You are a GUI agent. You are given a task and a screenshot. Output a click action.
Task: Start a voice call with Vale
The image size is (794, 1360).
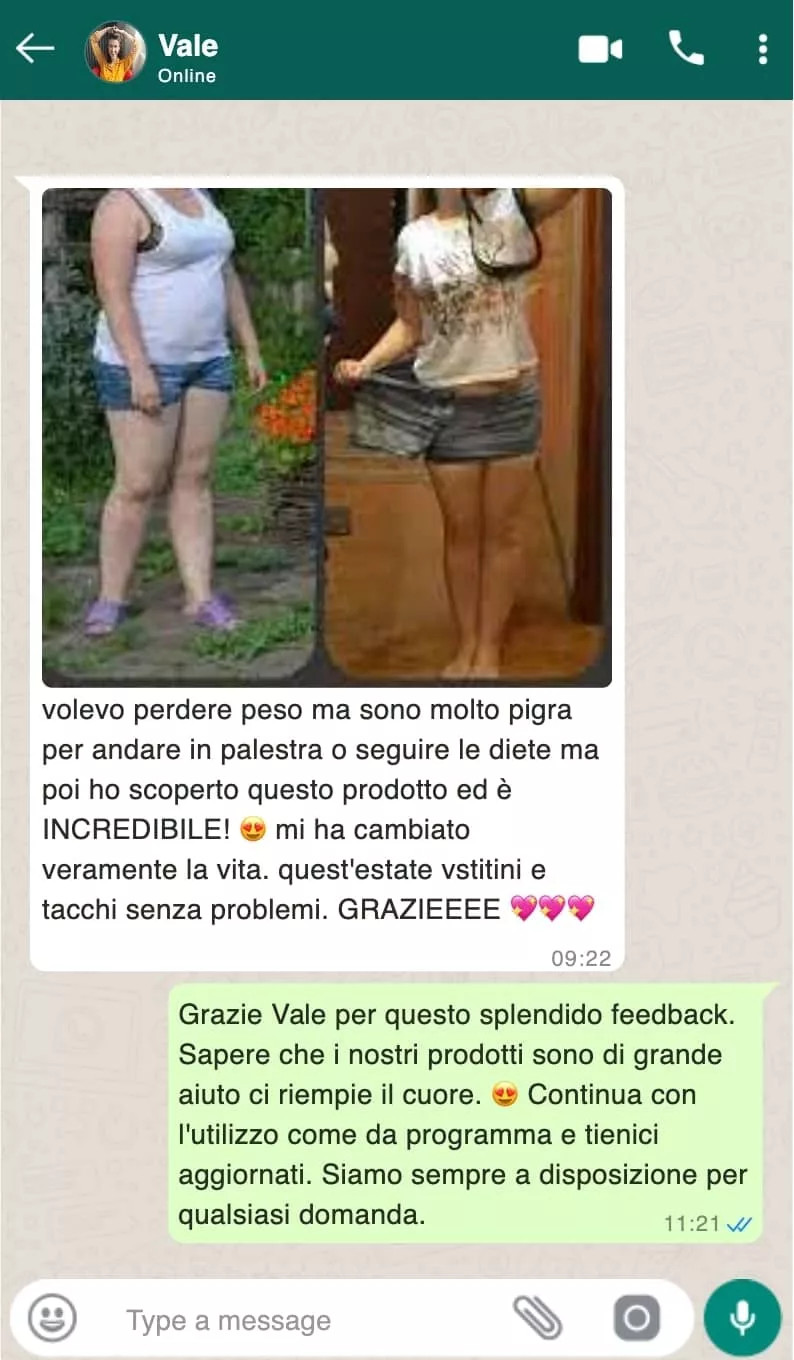tap(686, 48)
